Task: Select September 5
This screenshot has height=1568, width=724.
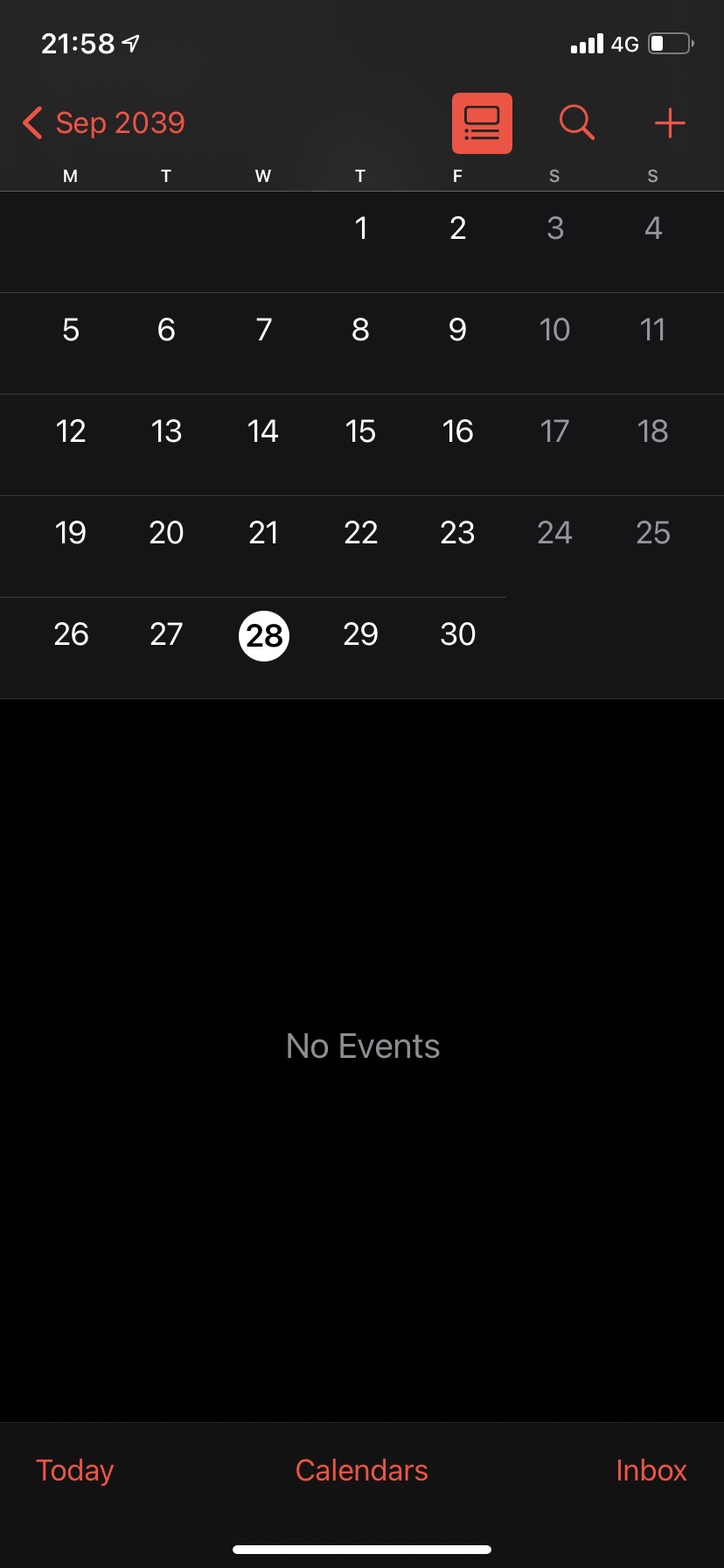Action: (71, 330)
